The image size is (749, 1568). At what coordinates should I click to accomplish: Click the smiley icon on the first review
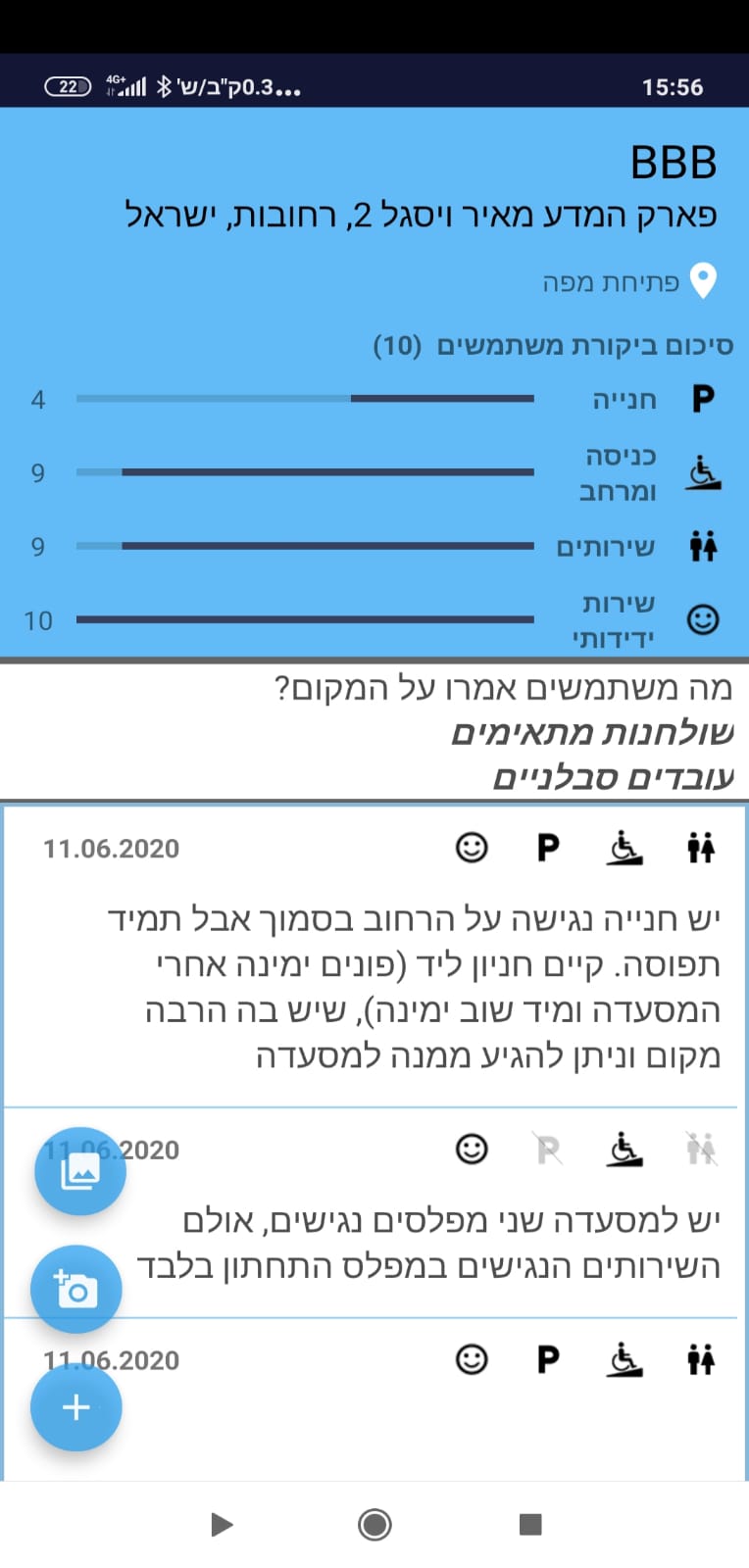472,847
